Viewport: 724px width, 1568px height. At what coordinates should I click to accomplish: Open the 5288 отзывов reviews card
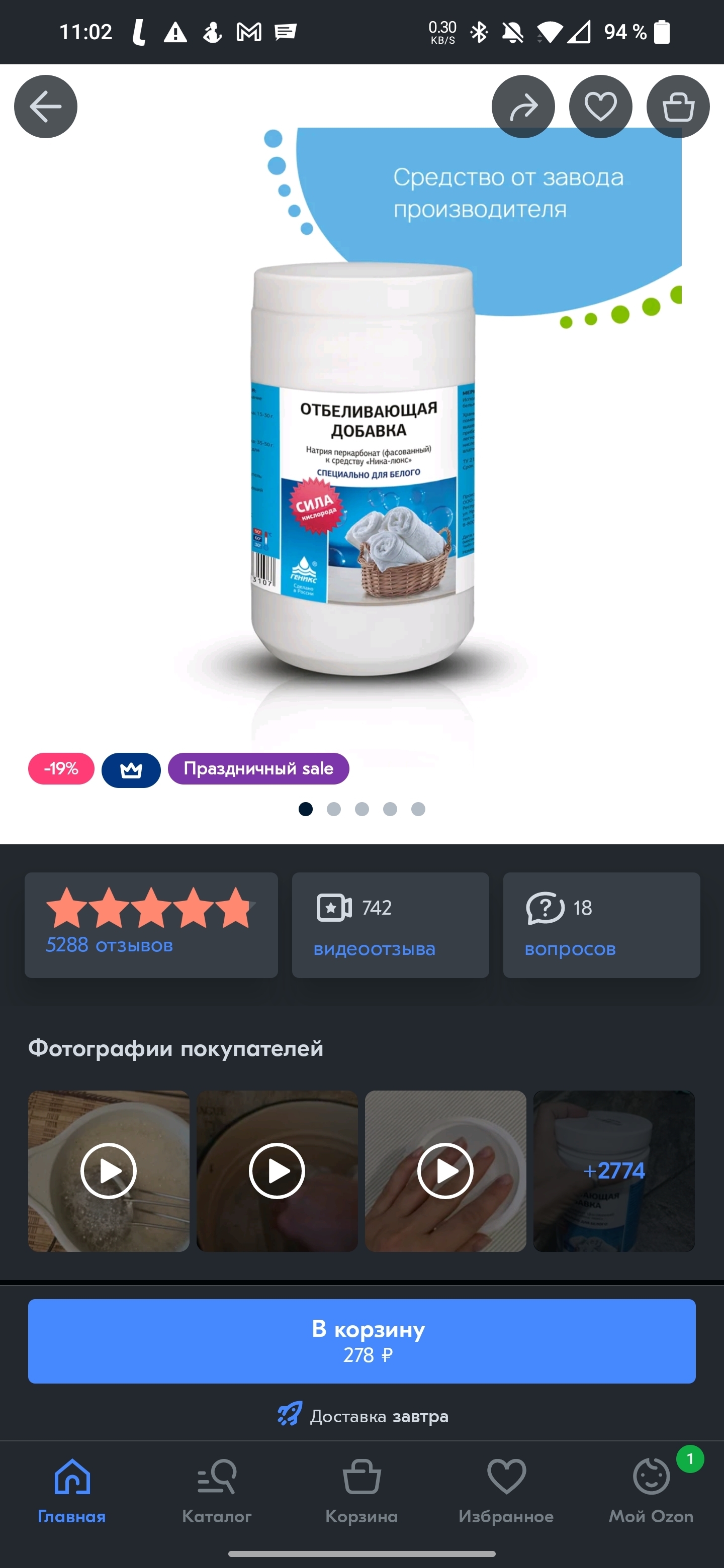[151, 925]
